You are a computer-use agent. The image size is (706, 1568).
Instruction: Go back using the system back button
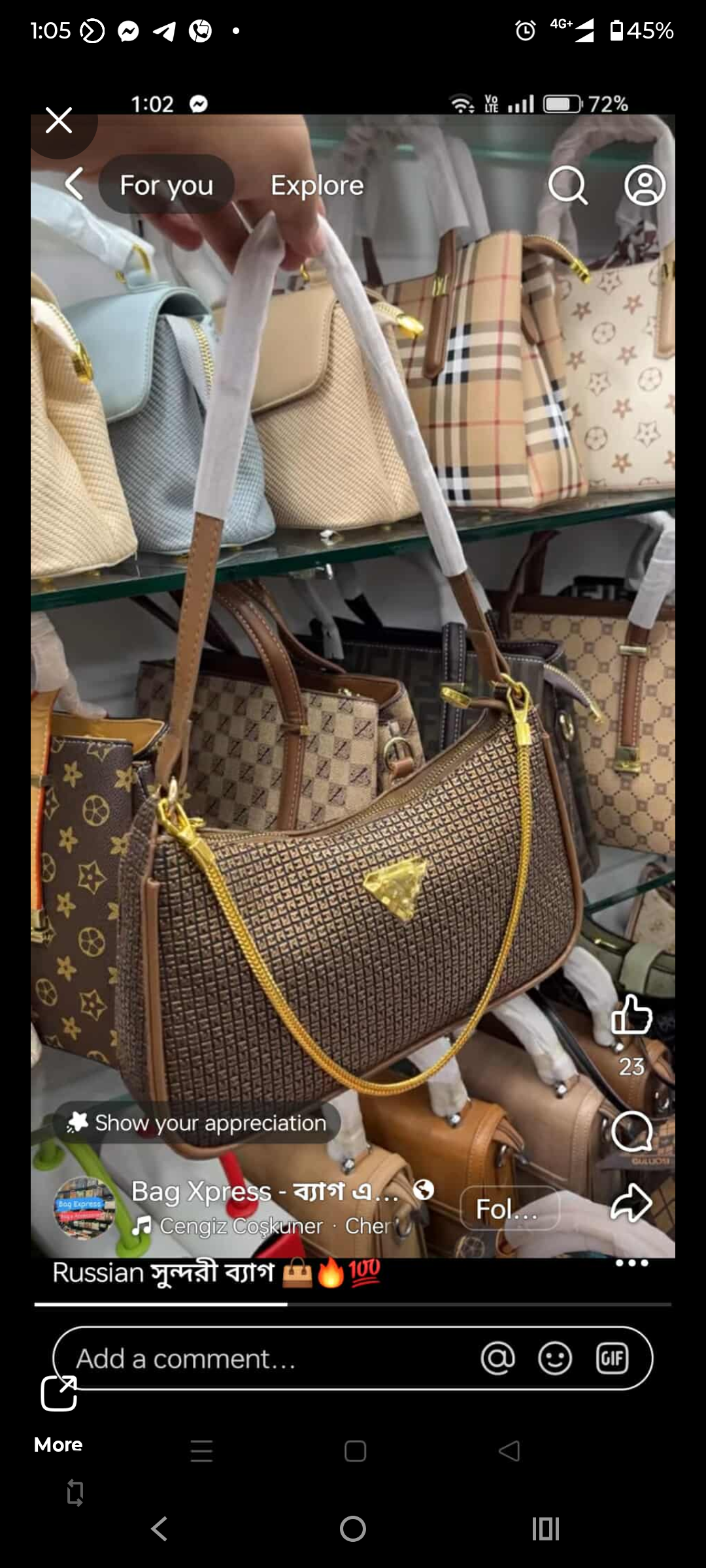[x=160, y=1529]
